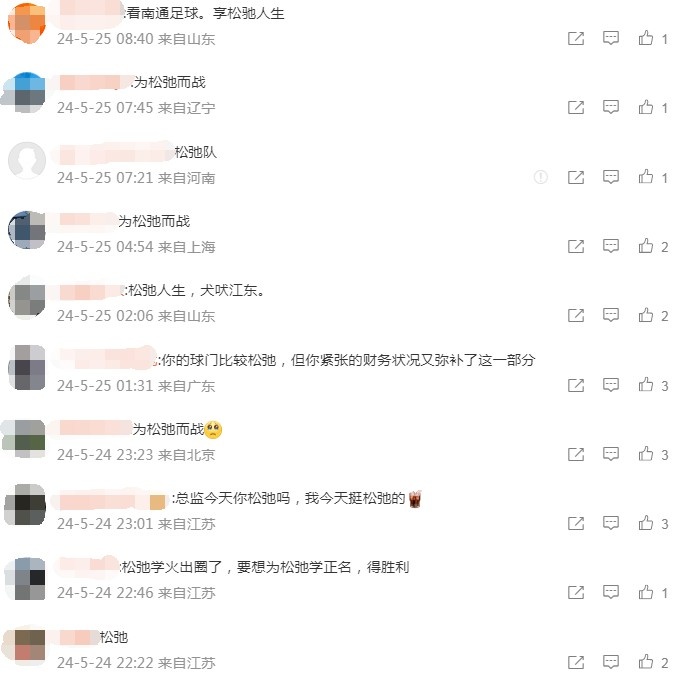The image size is (676, 677).
Task: Like the 23:23 comment from 北京
Action: (646, 455)
